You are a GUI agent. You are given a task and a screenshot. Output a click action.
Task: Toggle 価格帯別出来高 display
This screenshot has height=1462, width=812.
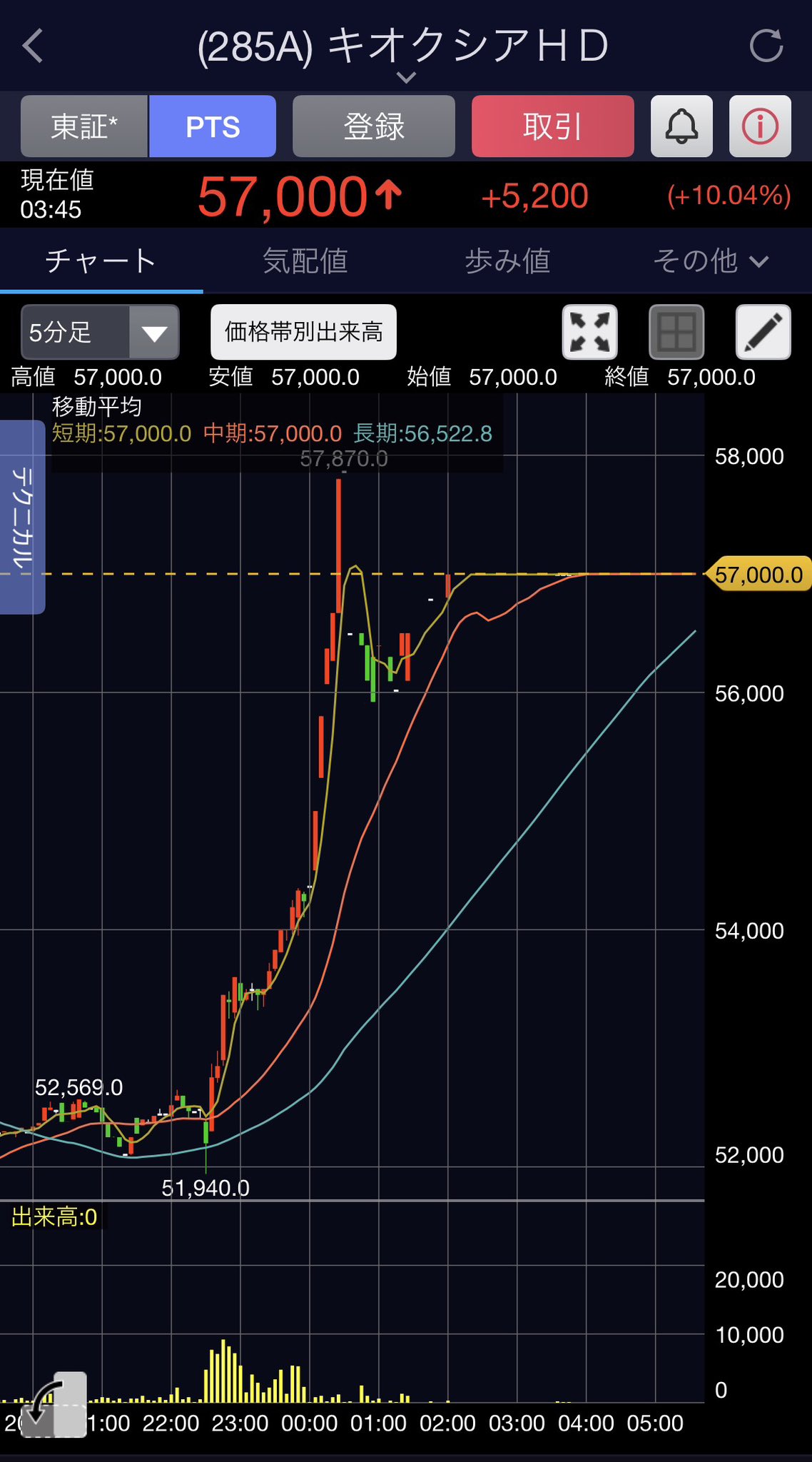(x=304, y=332)
